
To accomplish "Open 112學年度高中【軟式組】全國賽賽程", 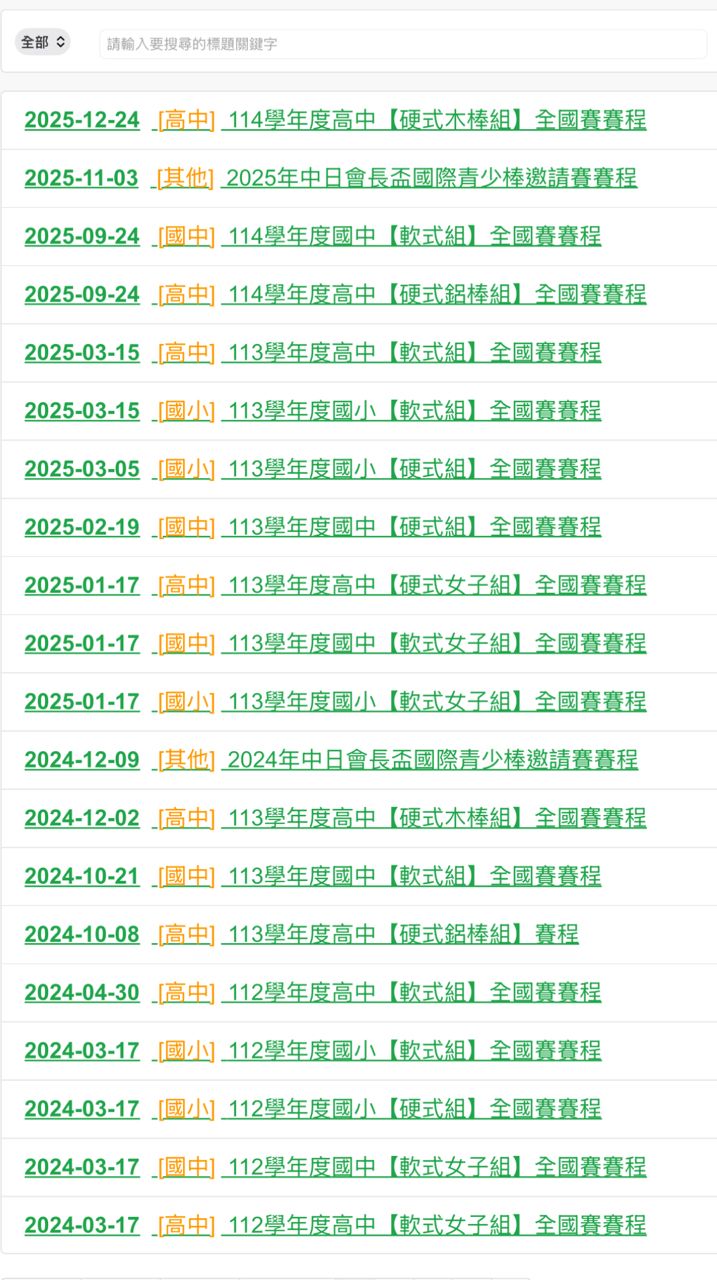I will coord(412,992).
